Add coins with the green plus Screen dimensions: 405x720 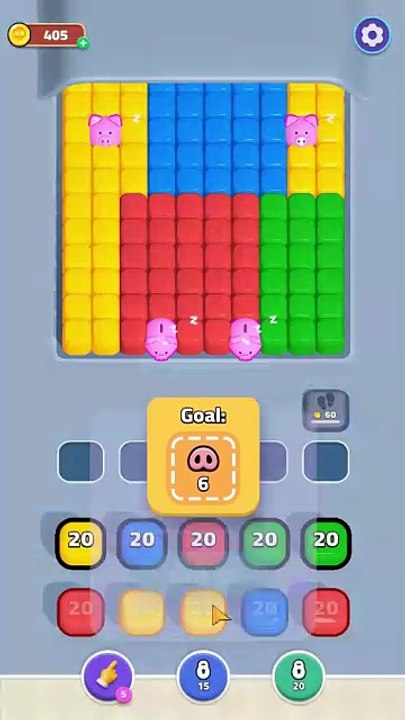83,44
